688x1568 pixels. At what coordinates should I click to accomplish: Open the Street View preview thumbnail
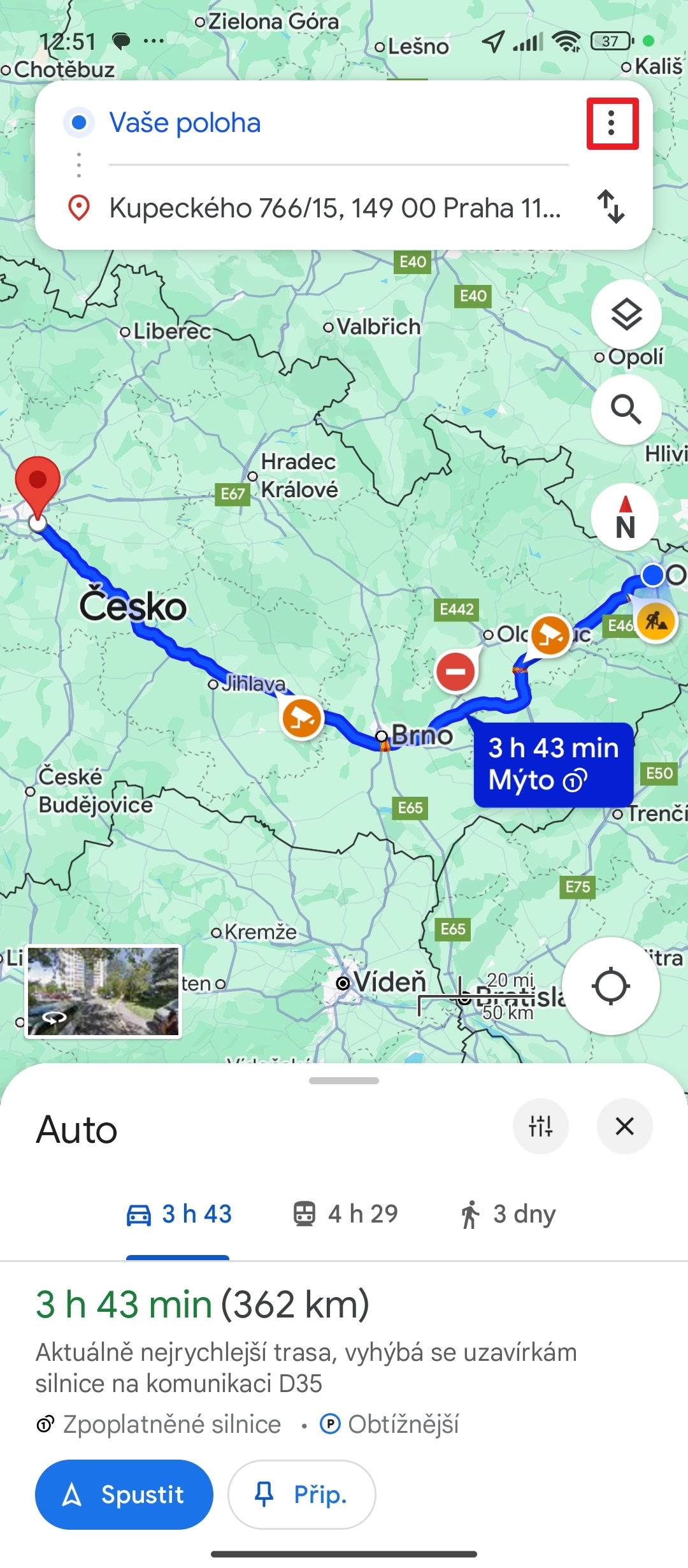(103, 991)
